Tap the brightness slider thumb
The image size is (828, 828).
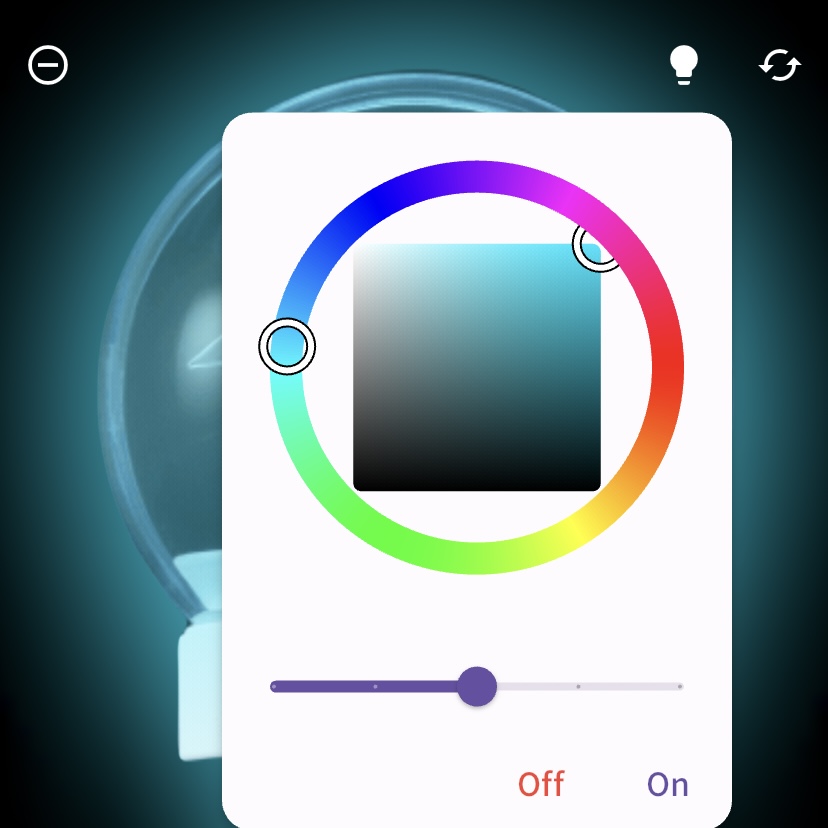[x=477, y=687]
